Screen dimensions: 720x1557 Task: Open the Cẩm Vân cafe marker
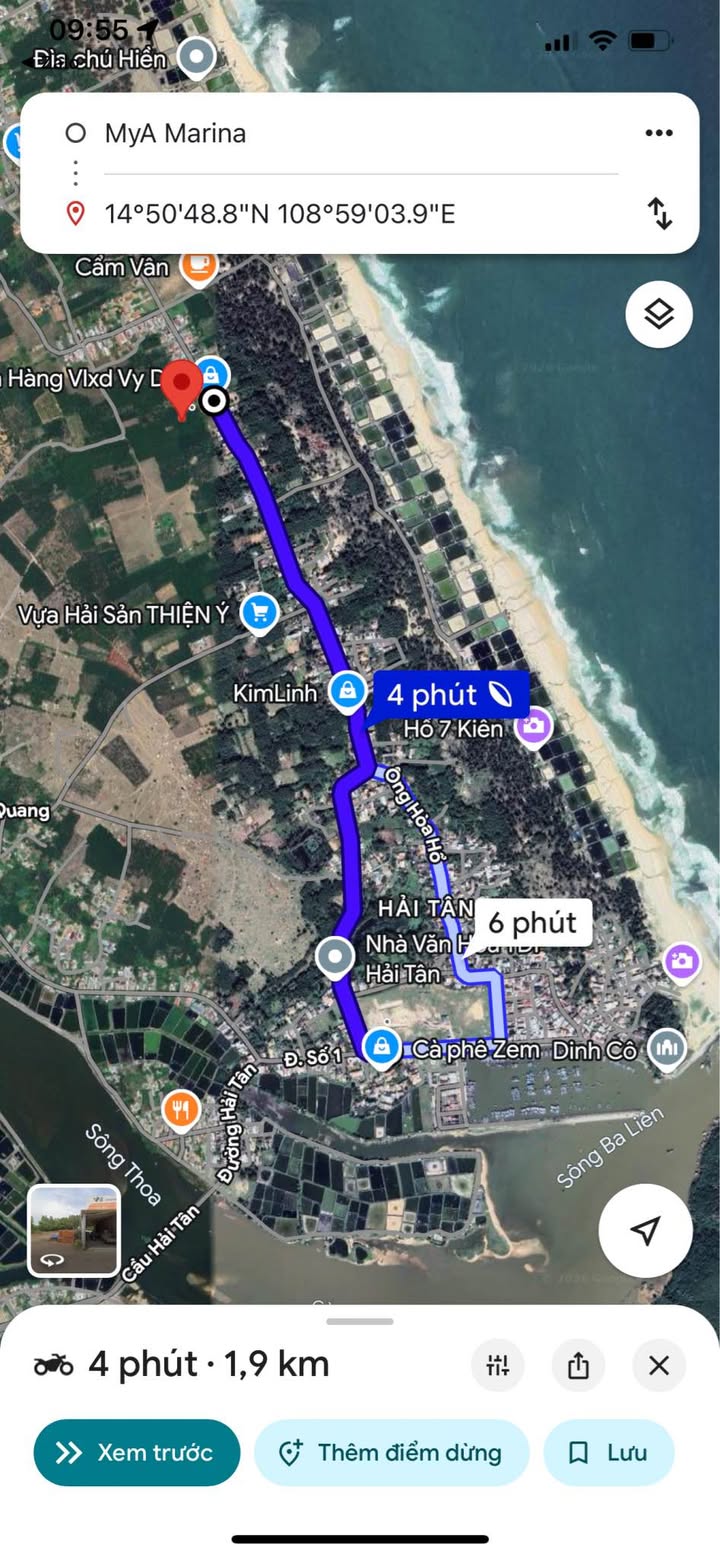(198, 266)
